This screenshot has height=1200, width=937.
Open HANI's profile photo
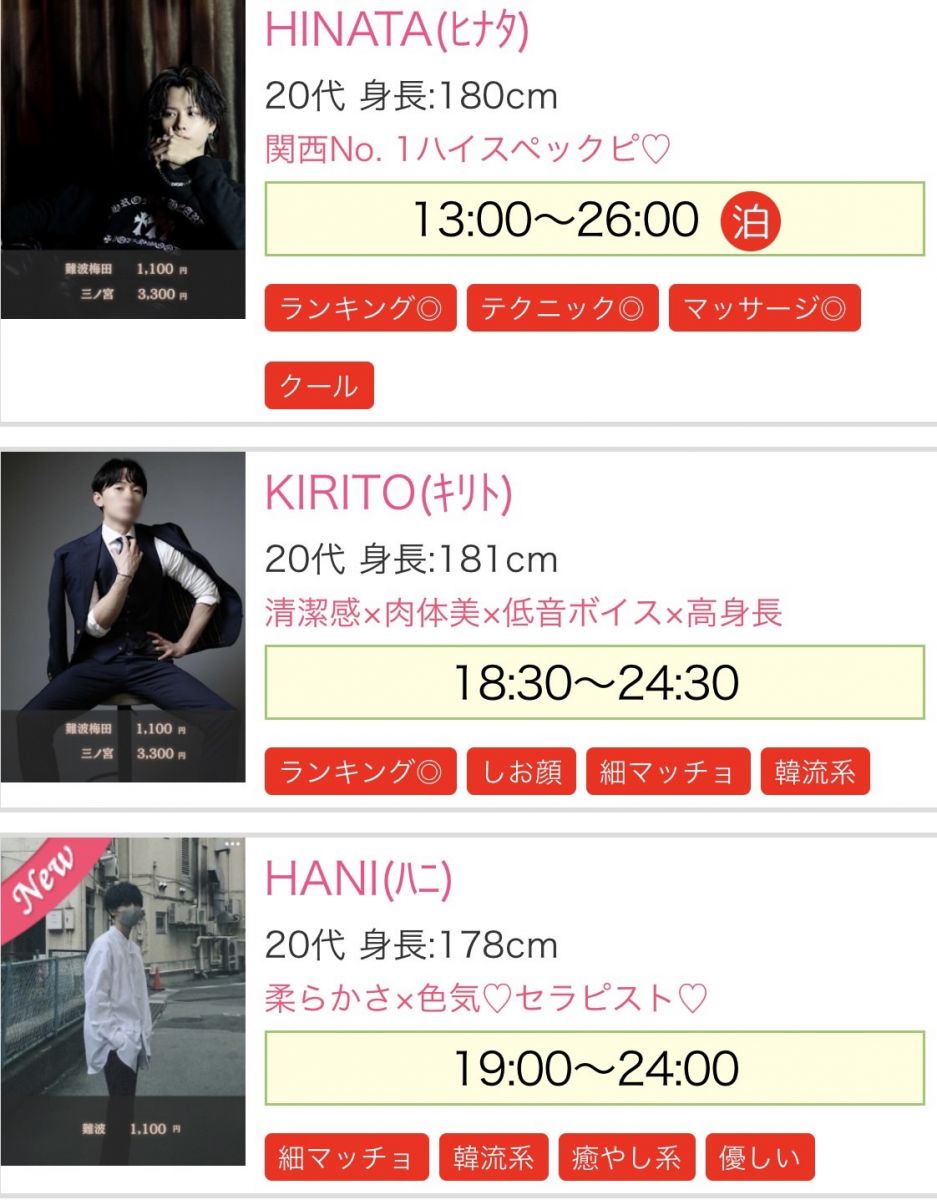pos(123,1000)
